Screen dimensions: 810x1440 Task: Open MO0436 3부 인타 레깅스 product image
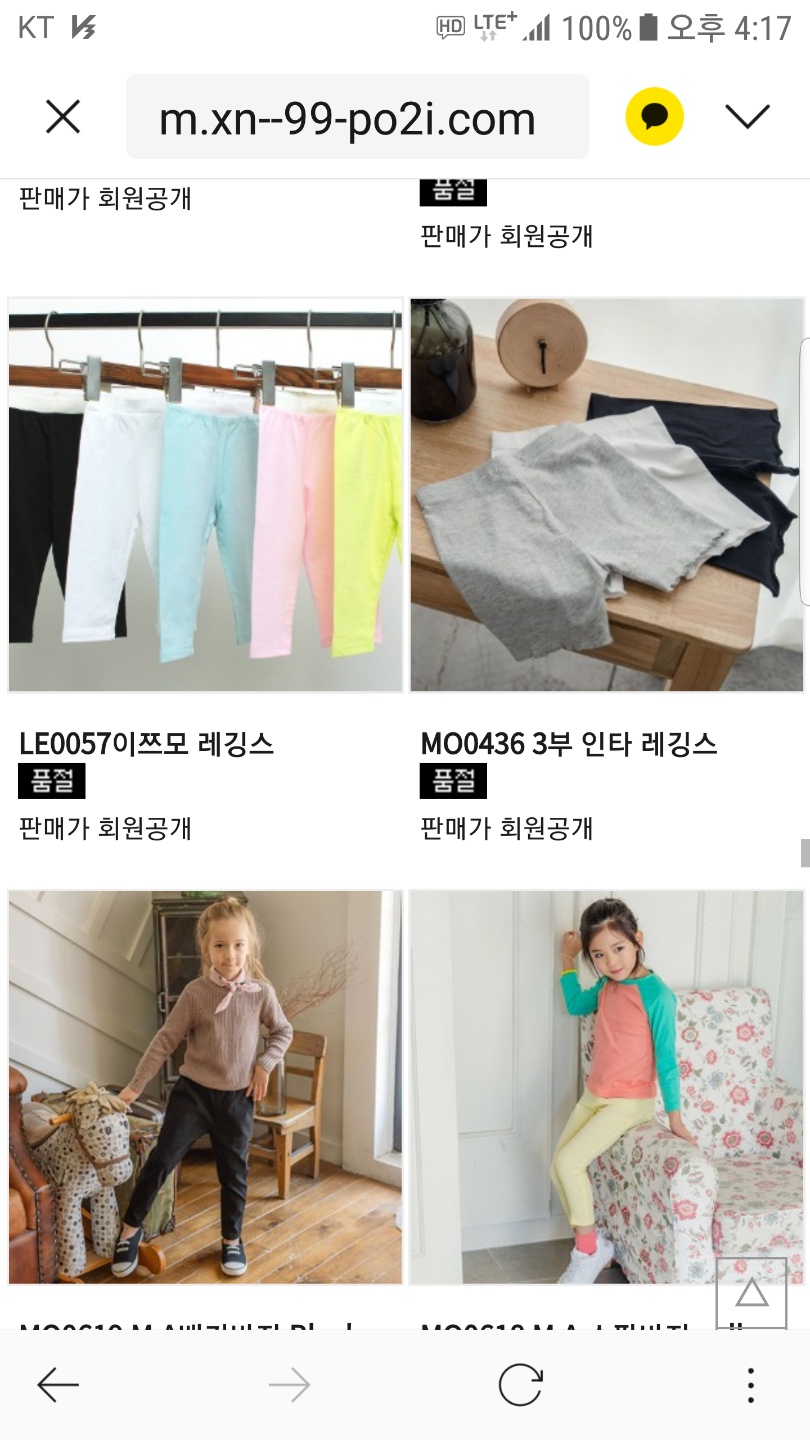pyautogui.click(x=607, y=495)
